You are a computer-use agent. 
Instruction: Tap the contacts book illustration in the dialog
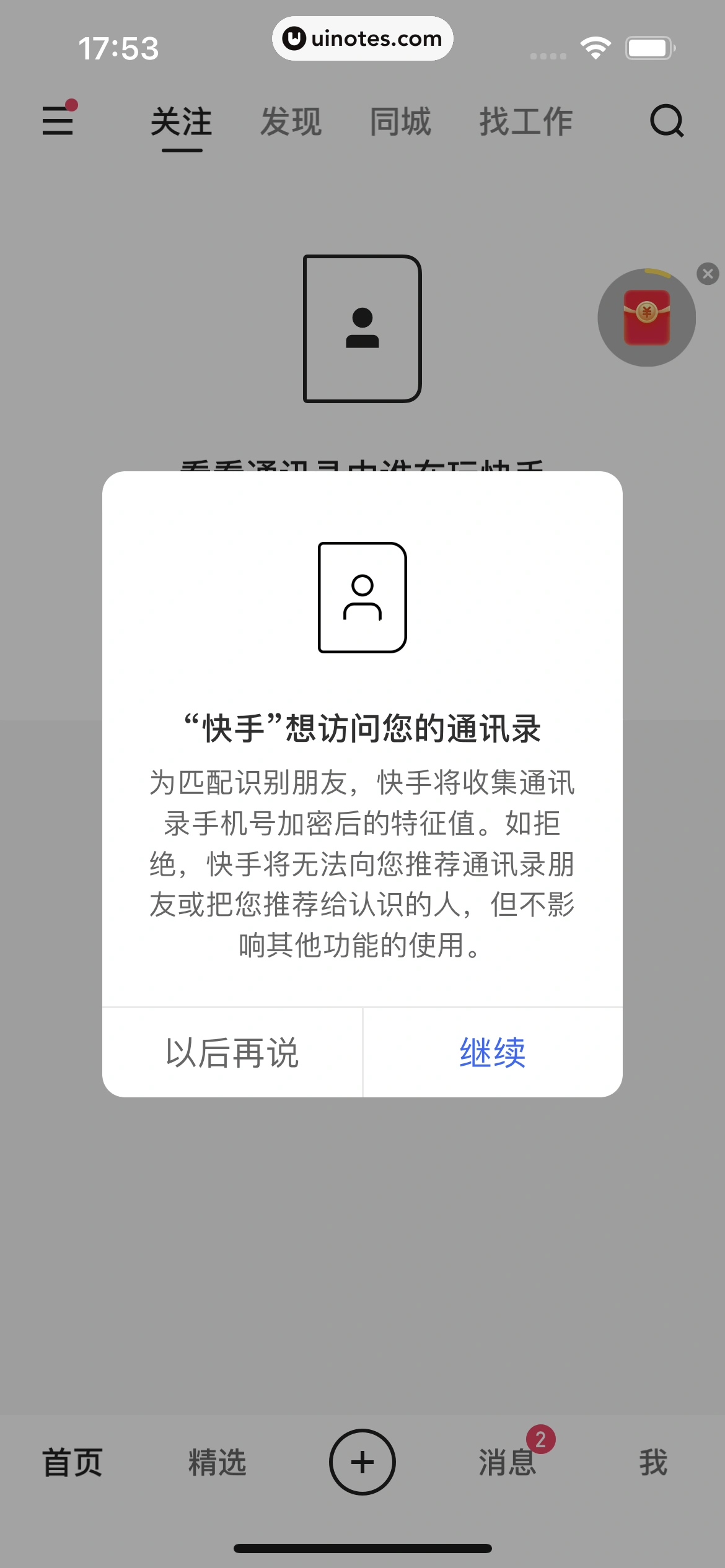pyautogui.click(x=362, y=596)
